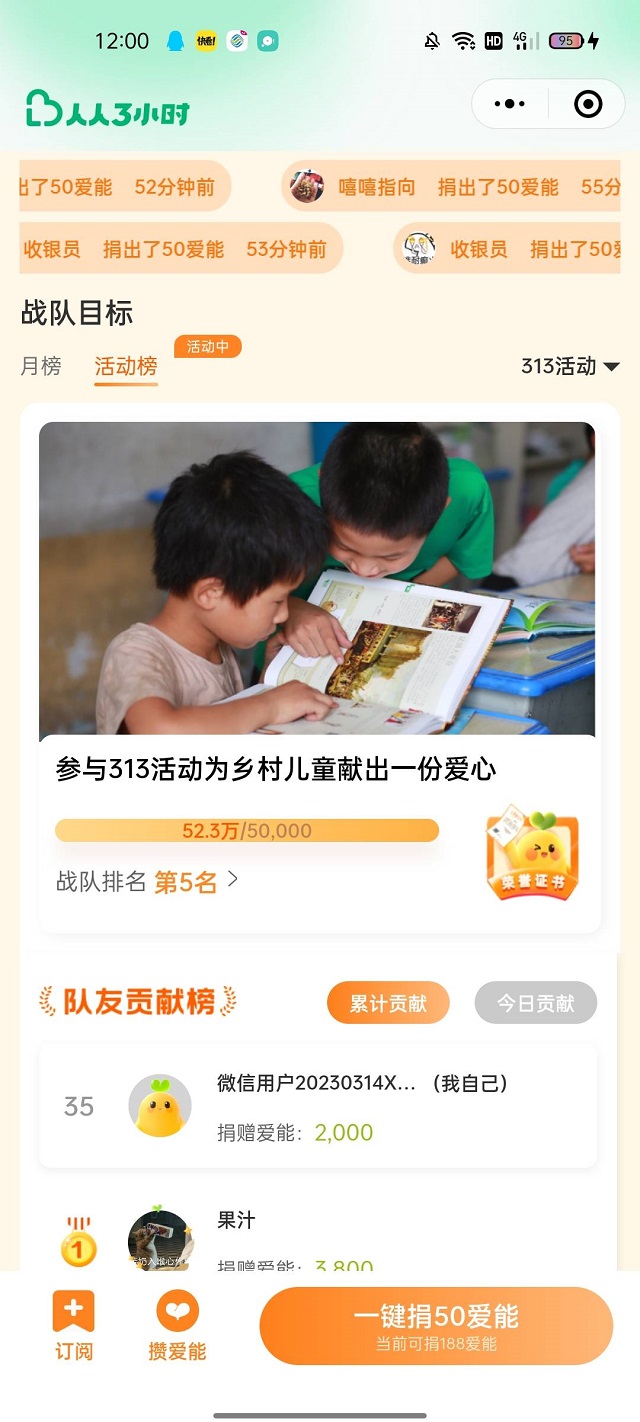Open my own row ranked 35
The height and width of the screenshot is (1422, 640).
(x=317, y=1106)
